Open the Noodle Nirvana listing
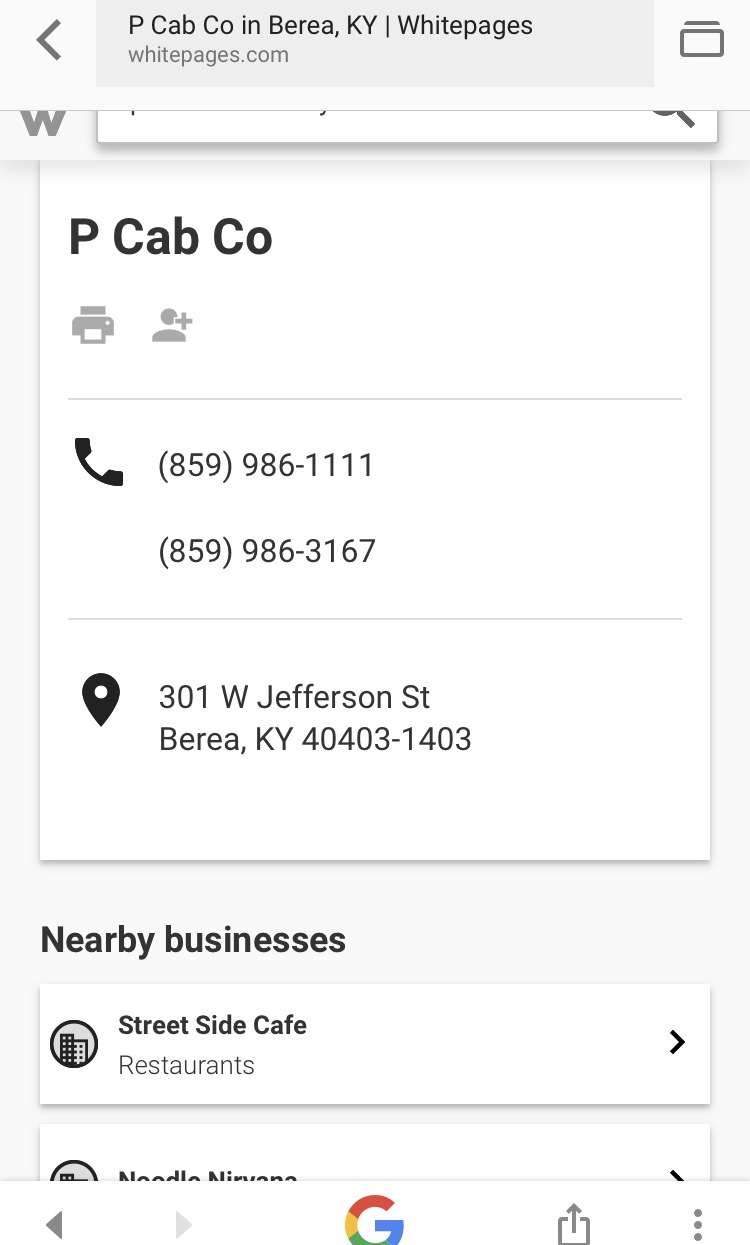 (375, 1153)
